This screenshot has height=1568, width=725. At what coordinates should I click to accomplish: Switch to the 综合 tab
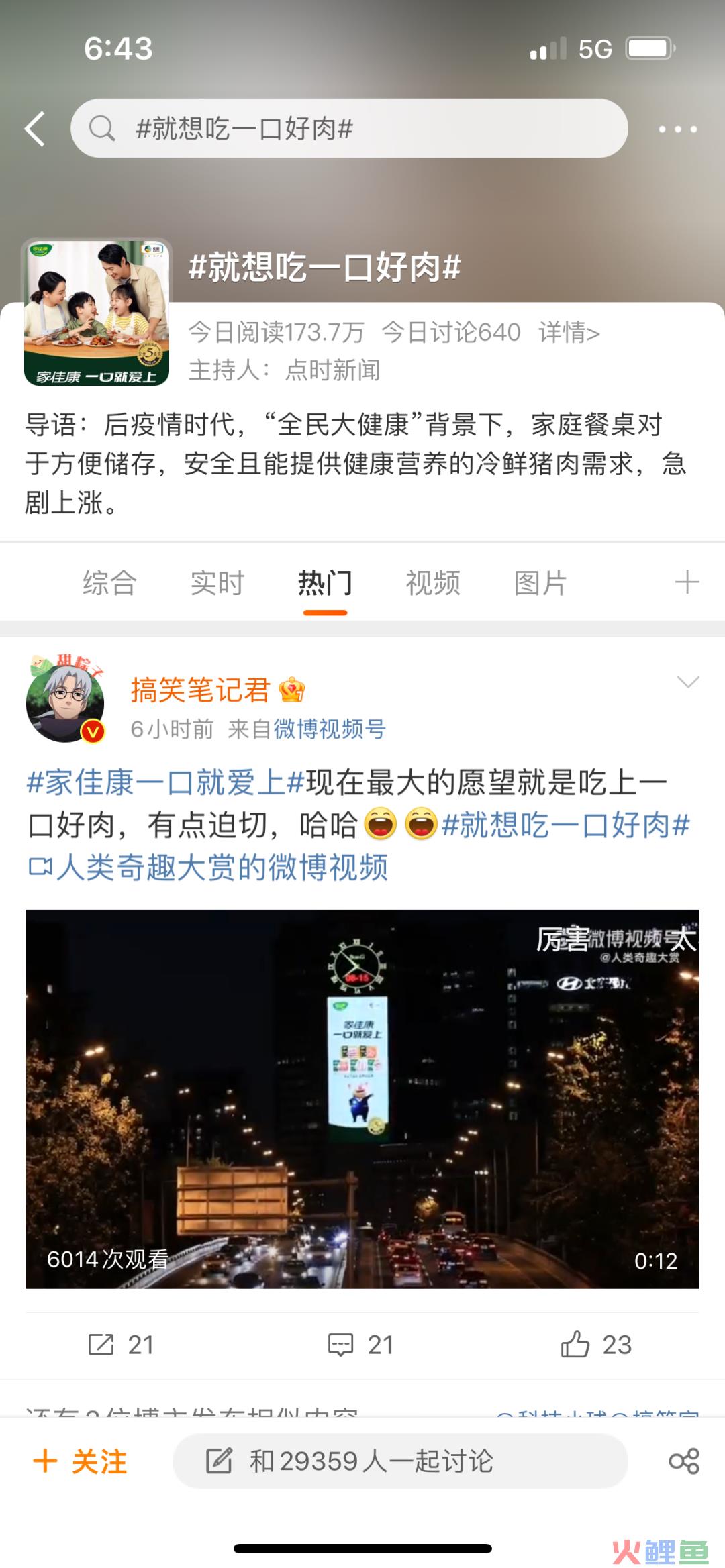109,582
